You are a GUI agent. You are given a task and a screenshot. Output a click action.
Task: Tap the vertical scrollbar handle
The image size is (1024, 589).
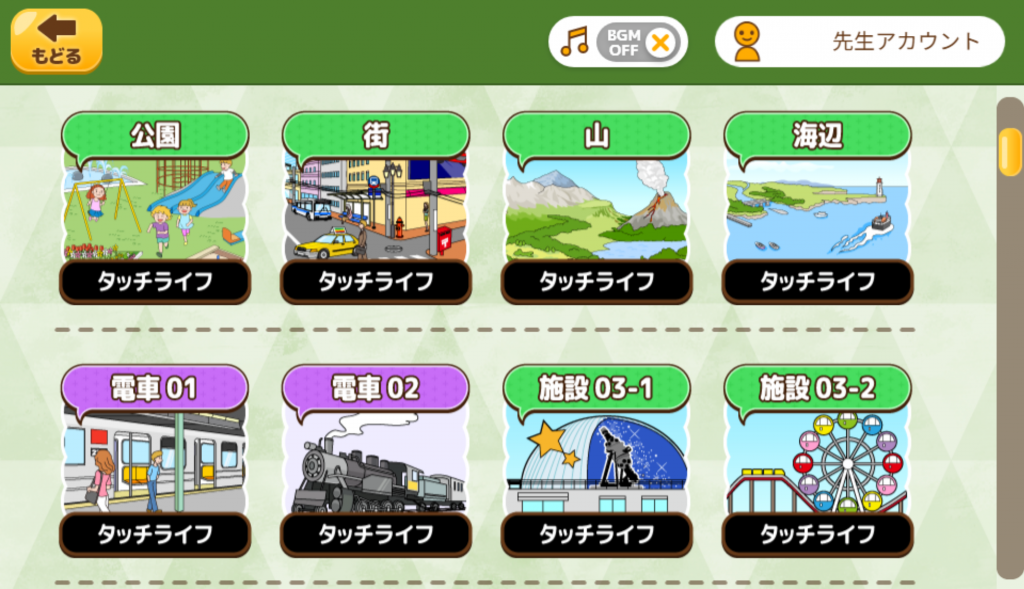pyautogui.click(x=1010, y=152)
